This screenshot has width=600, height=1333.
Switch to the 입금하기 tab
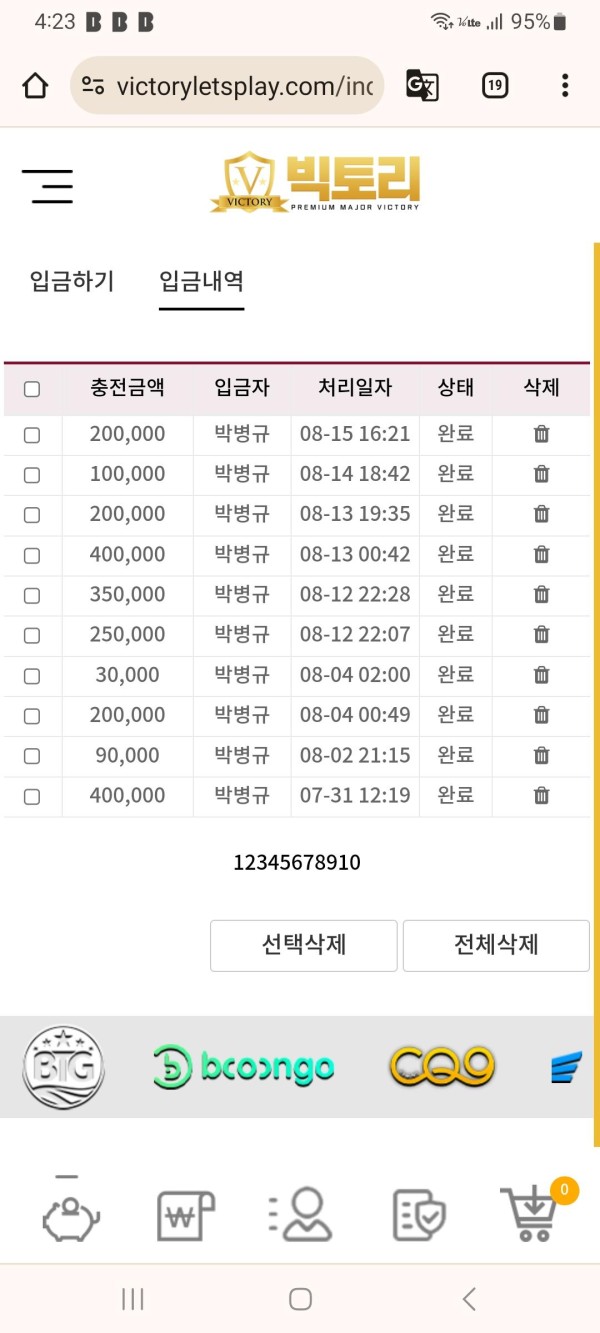tap(72, 281)
